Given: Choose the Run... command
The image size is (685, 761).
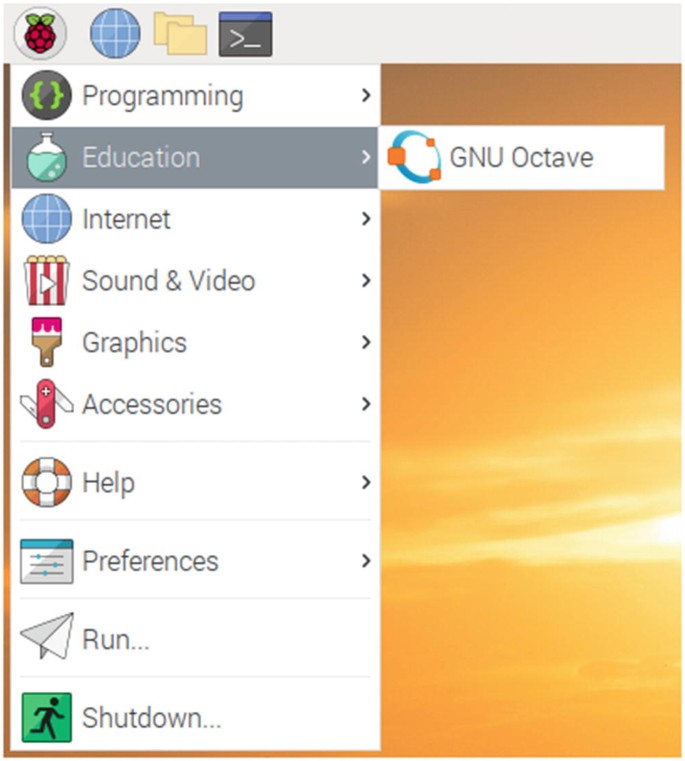Looking at the screenshot, I should tap(115, 640).
